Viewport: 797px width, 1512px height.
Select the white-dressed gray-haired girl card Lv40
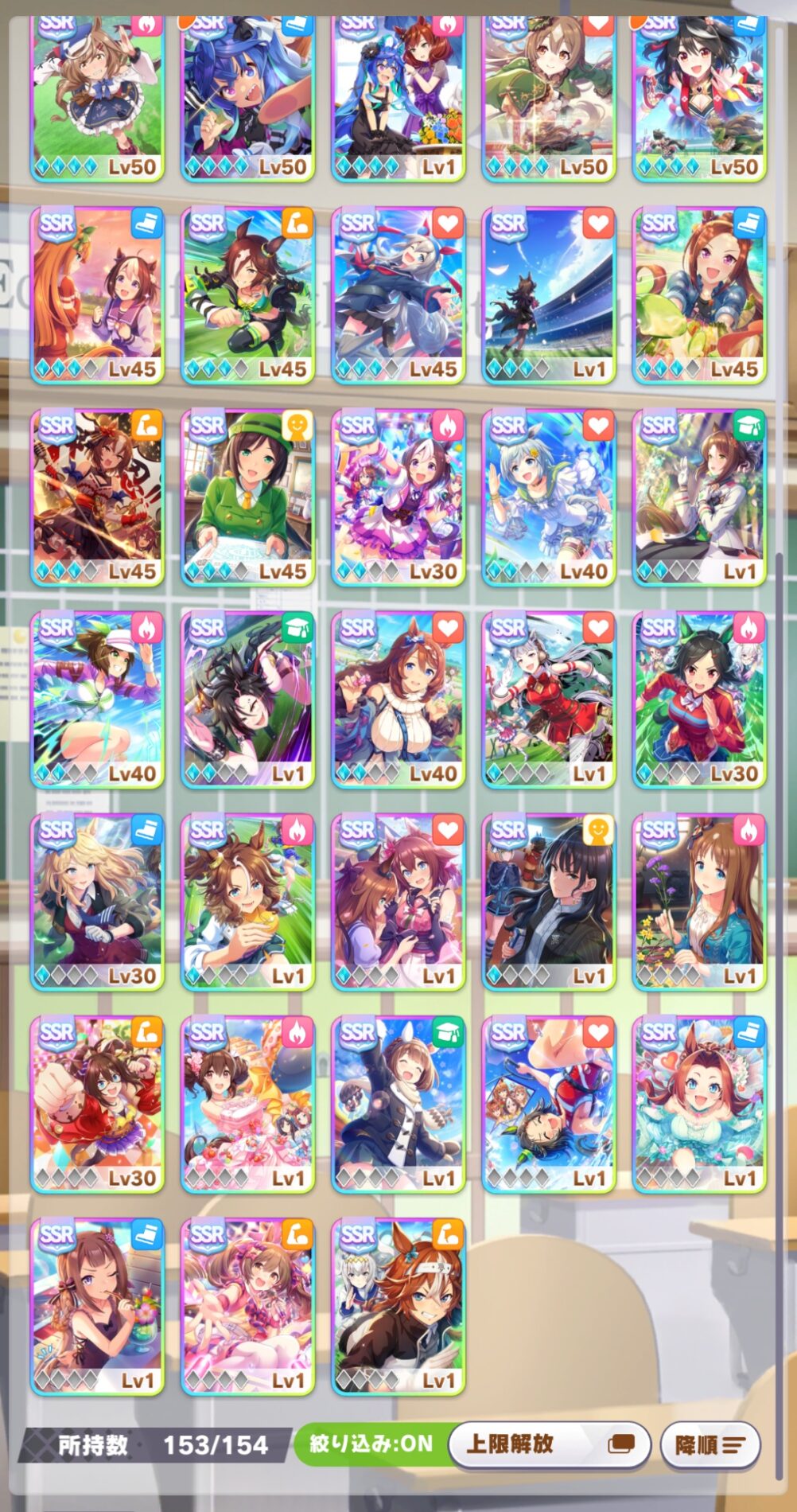tap(549, 497)
